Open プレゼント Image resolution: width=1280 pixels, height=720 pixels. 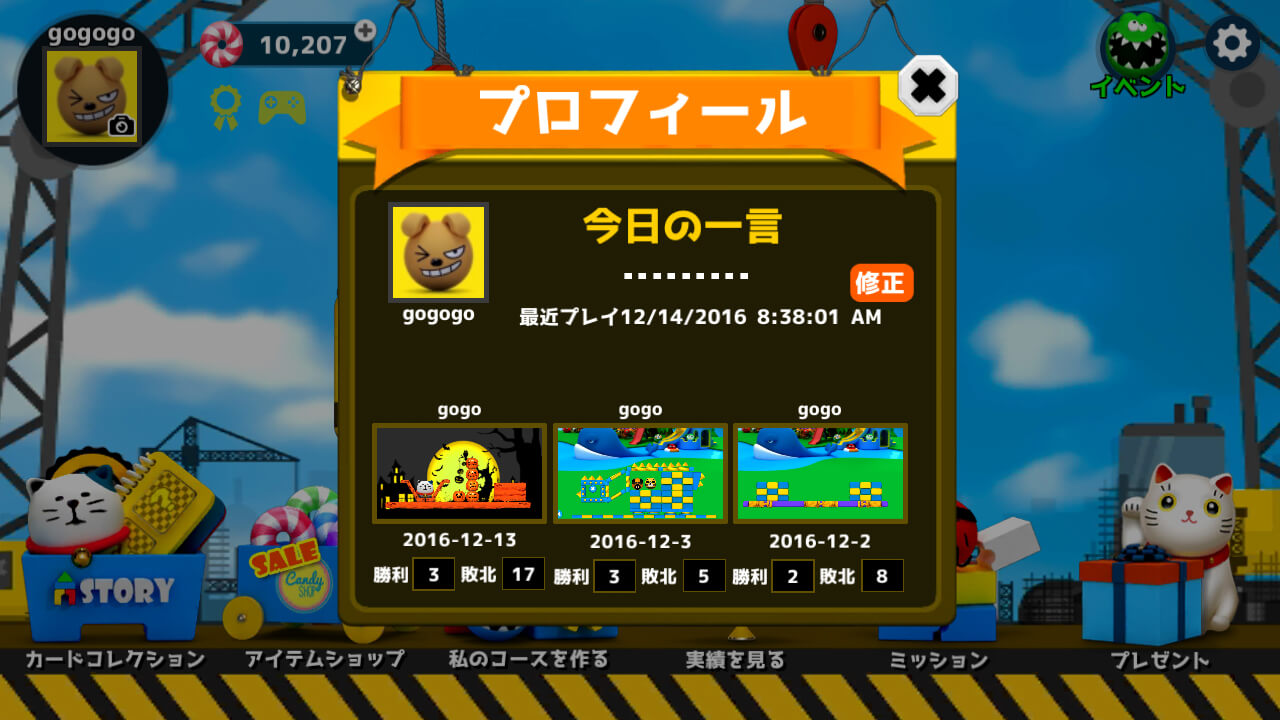pos(1160,660)
